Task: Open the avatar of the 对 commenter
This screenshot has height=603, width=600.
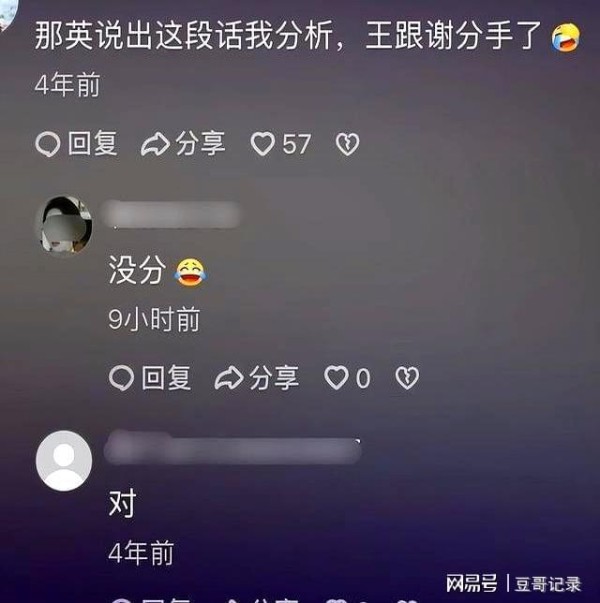Action: 64,460
